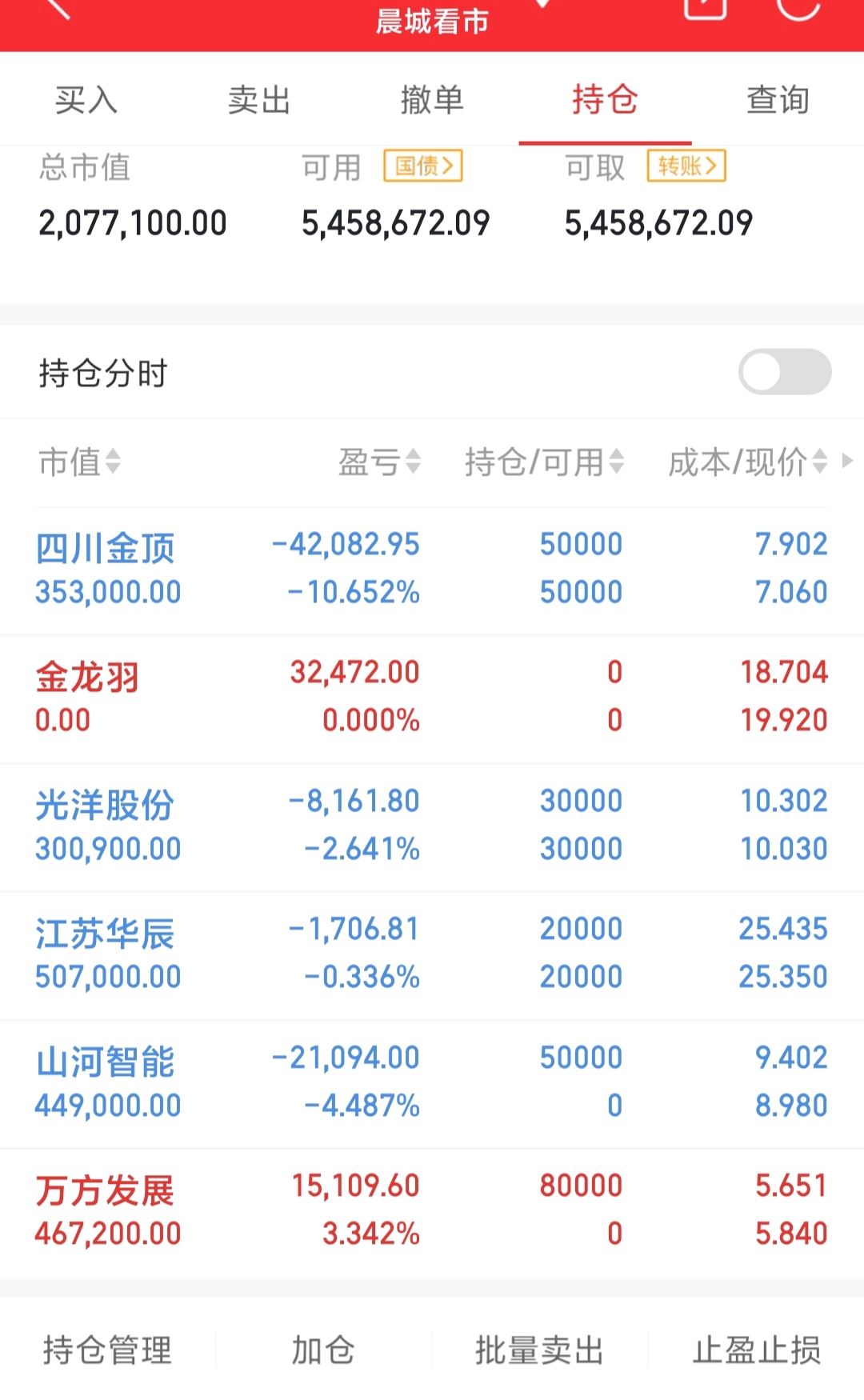
Task: Open the 转账 transfer shortcut
Action: click(686, 166)
